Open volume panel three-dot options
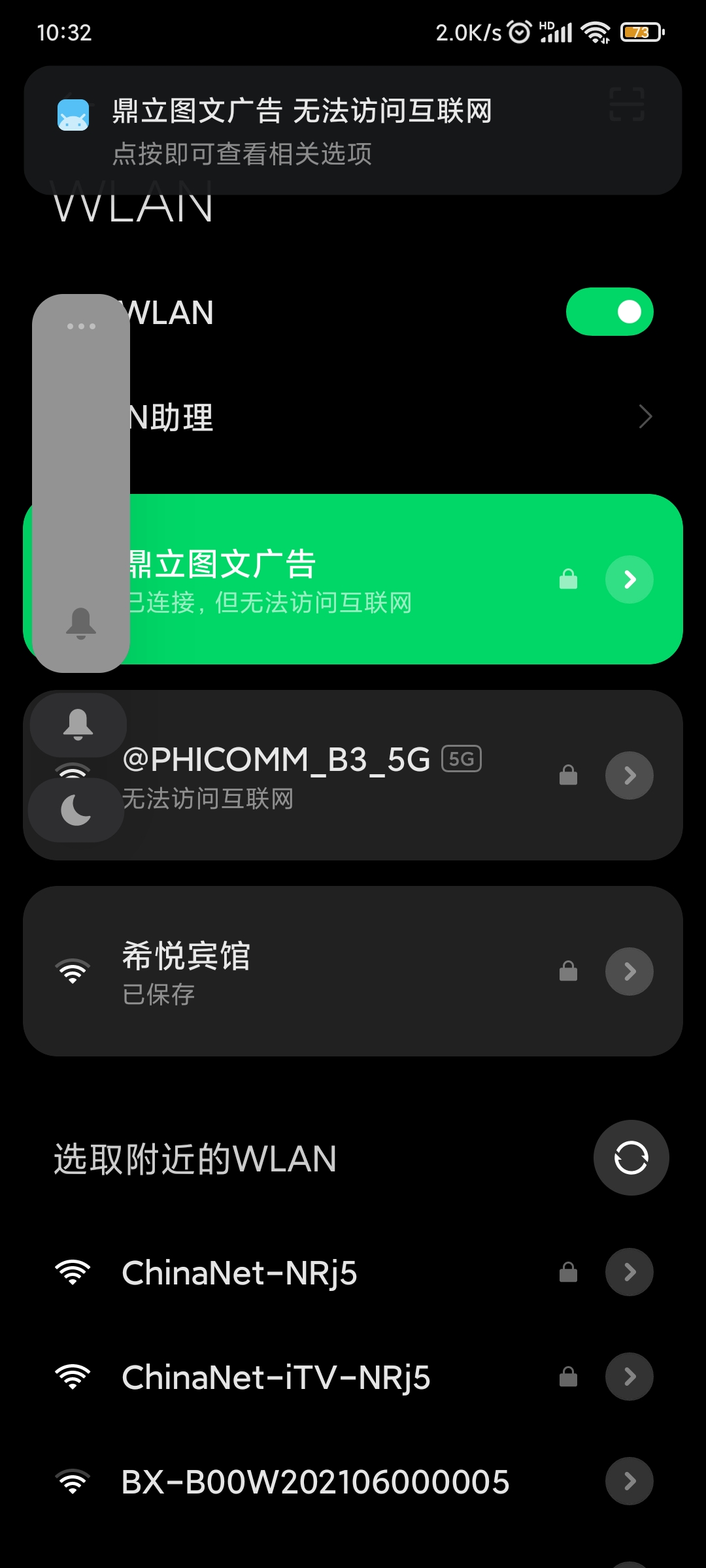This screenshot has height=1568, width=706. click(x=81, y=326)
